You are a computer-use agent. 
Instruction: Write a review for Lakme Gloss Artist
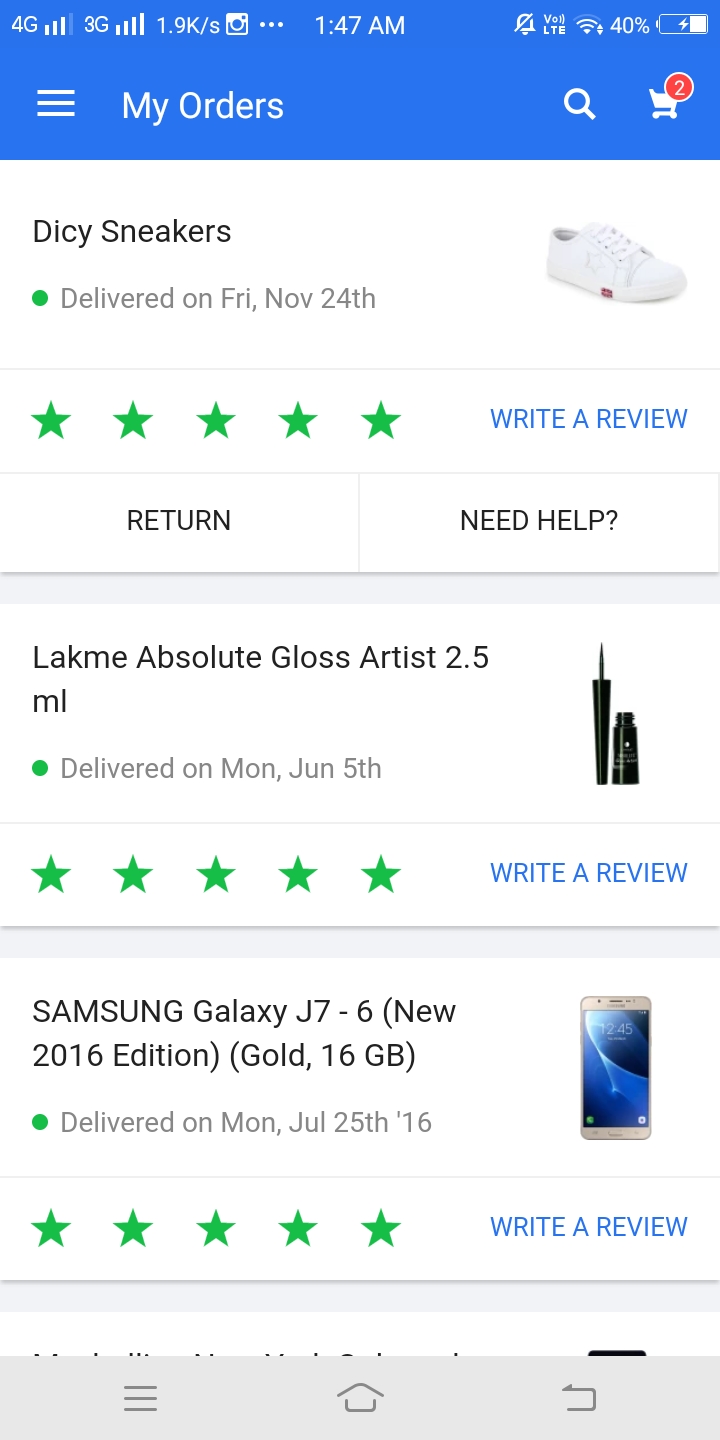588,873
